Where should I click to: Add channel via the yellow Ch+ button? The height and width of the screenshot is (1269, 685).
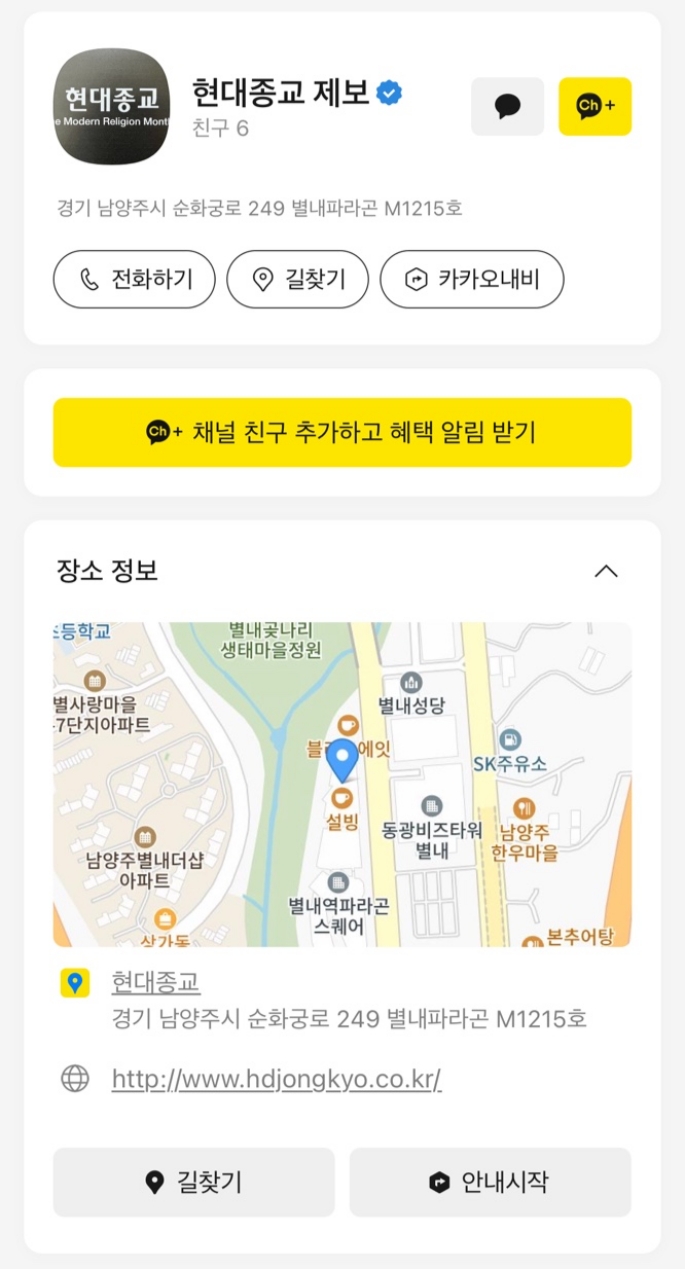[x=595, y=106]
